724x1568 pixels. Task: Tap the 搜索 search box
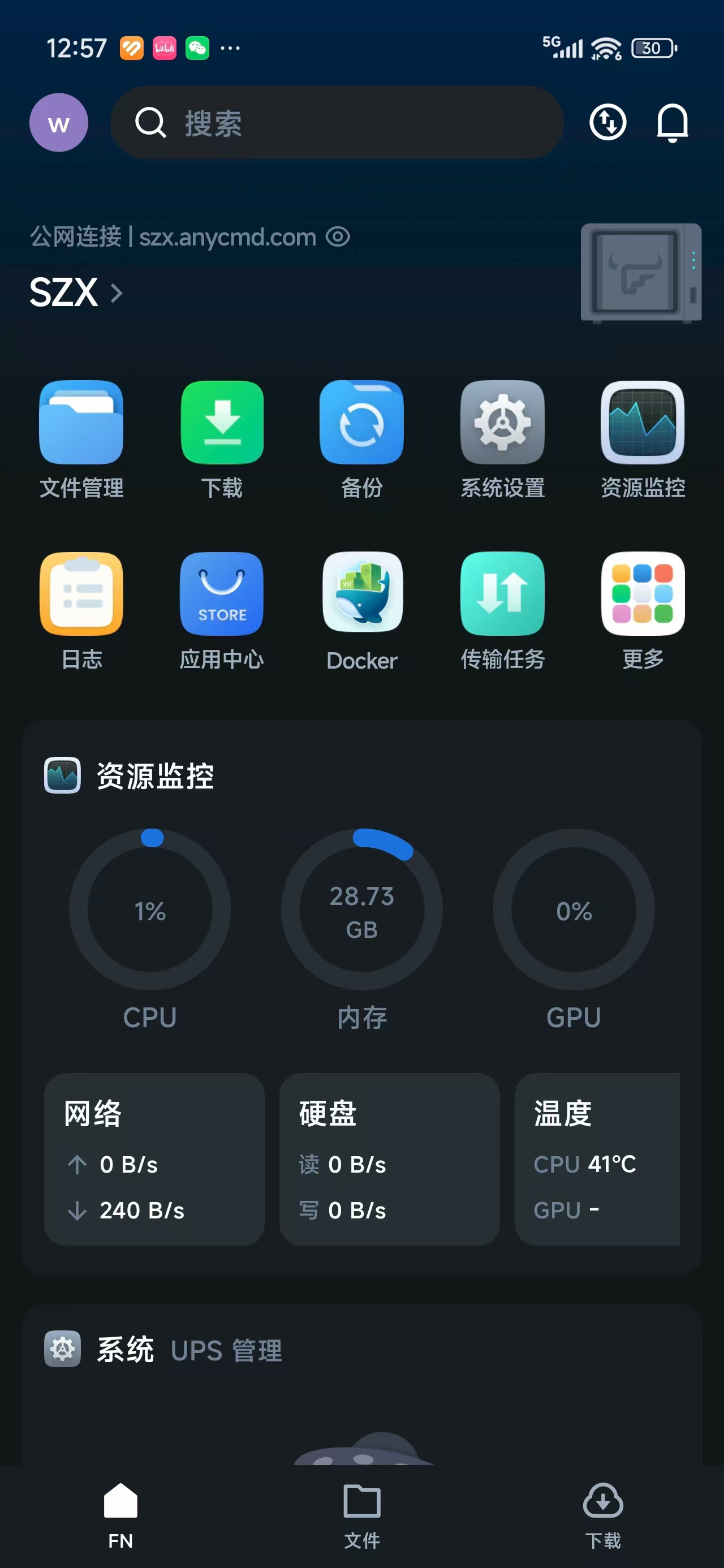tap(336, 122)
